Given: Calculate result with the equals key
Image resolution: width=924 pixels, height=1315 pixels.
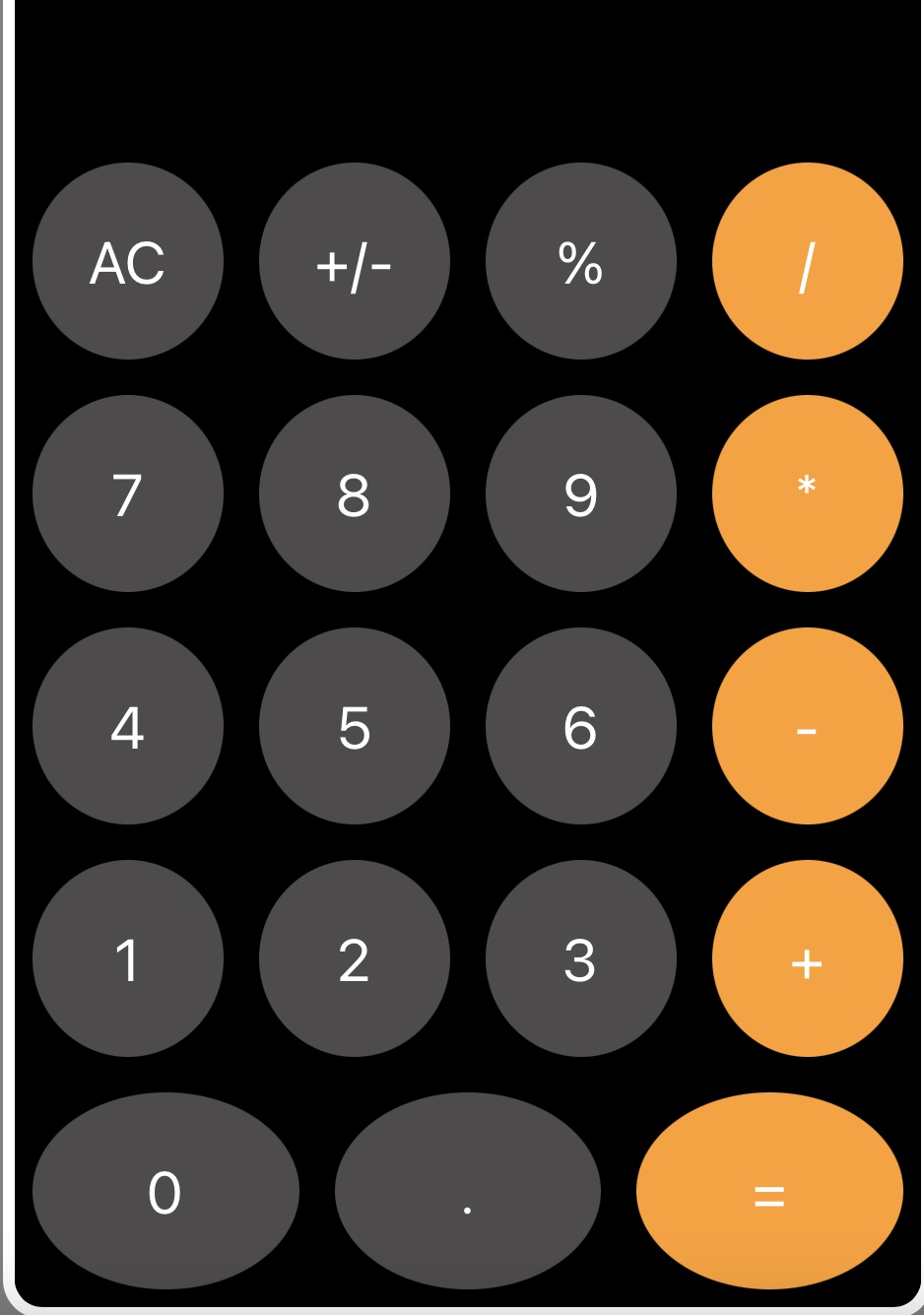Looking at the screenshot, I should [769, 1192].
